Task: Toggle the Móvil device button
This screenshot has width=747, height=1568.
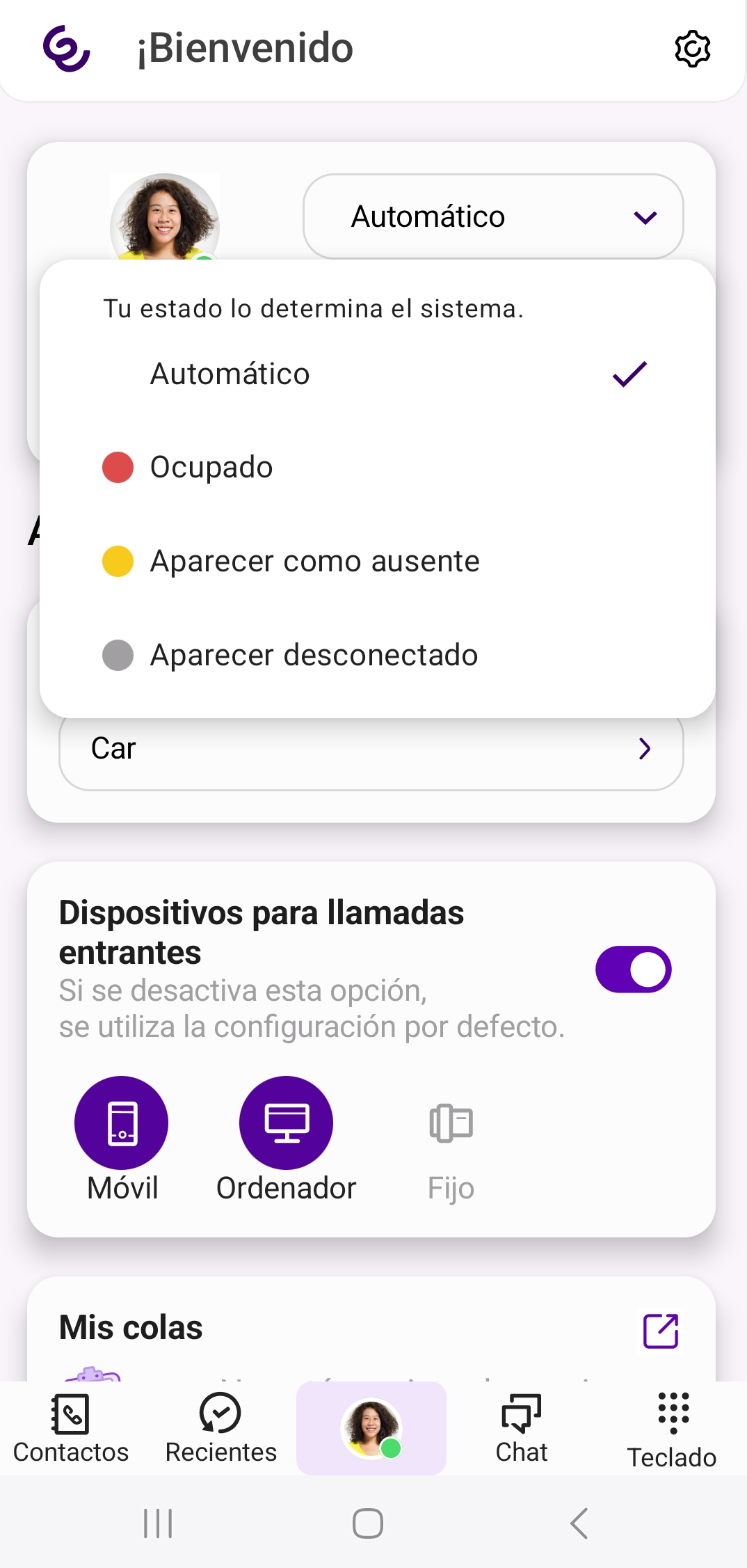Action: point(122,1123)
